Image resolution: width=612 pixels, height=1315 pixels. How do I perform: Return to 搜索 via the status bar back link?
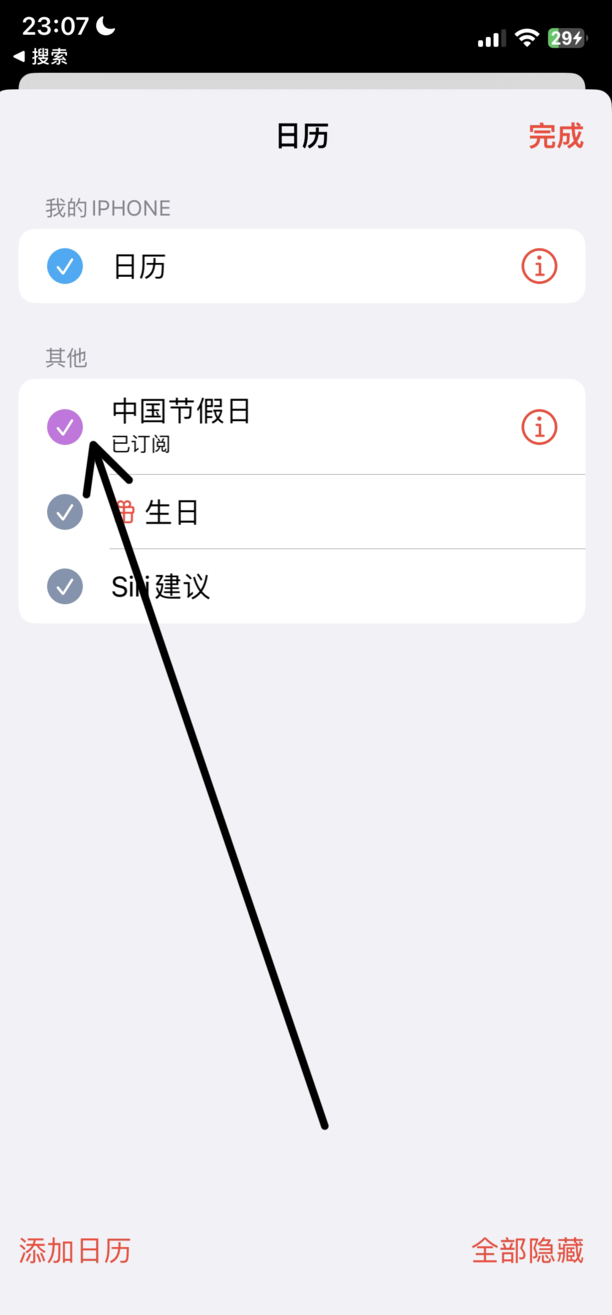41,57
